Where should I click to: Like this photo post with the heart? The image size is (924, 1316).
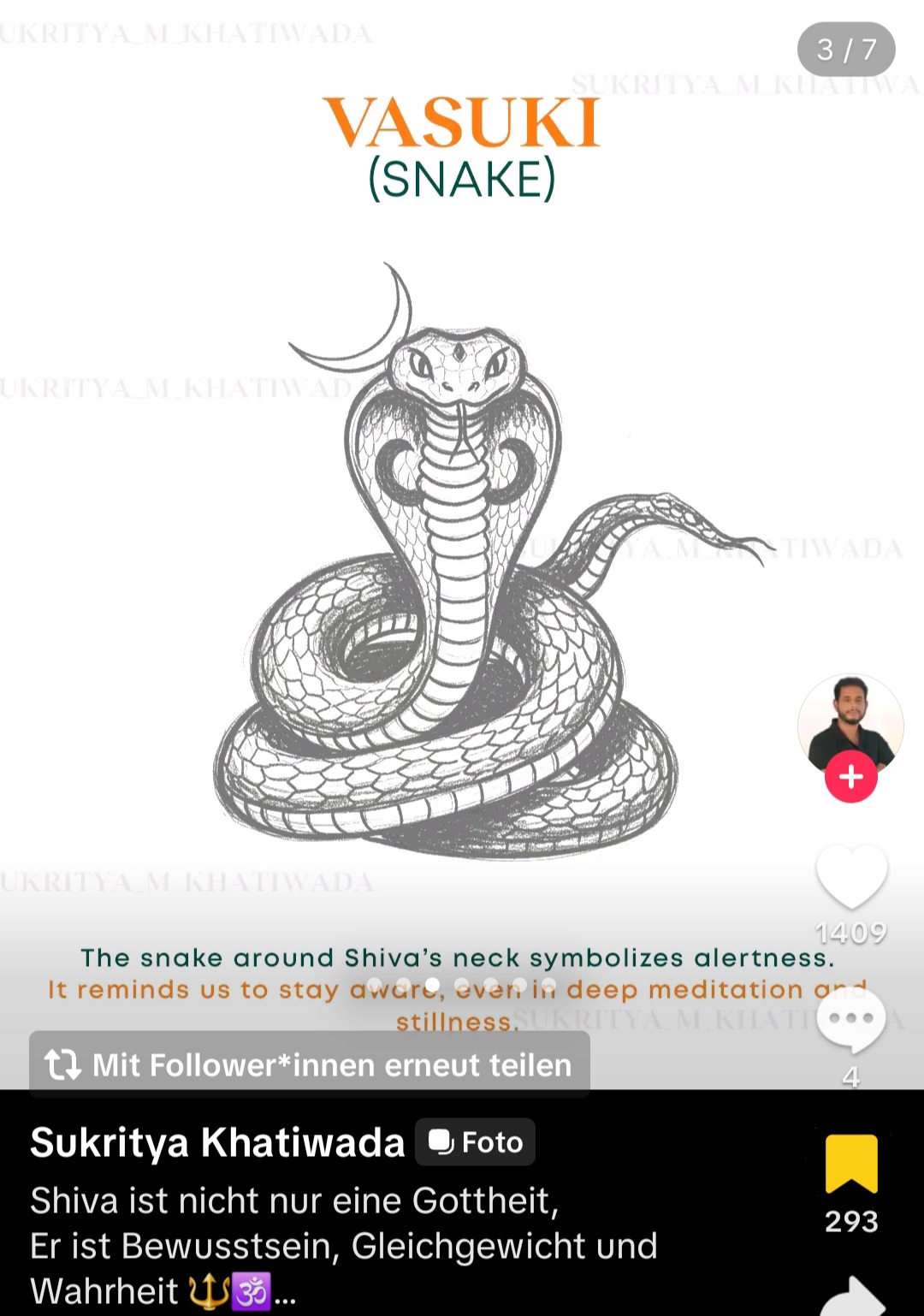tap(851, 876)
